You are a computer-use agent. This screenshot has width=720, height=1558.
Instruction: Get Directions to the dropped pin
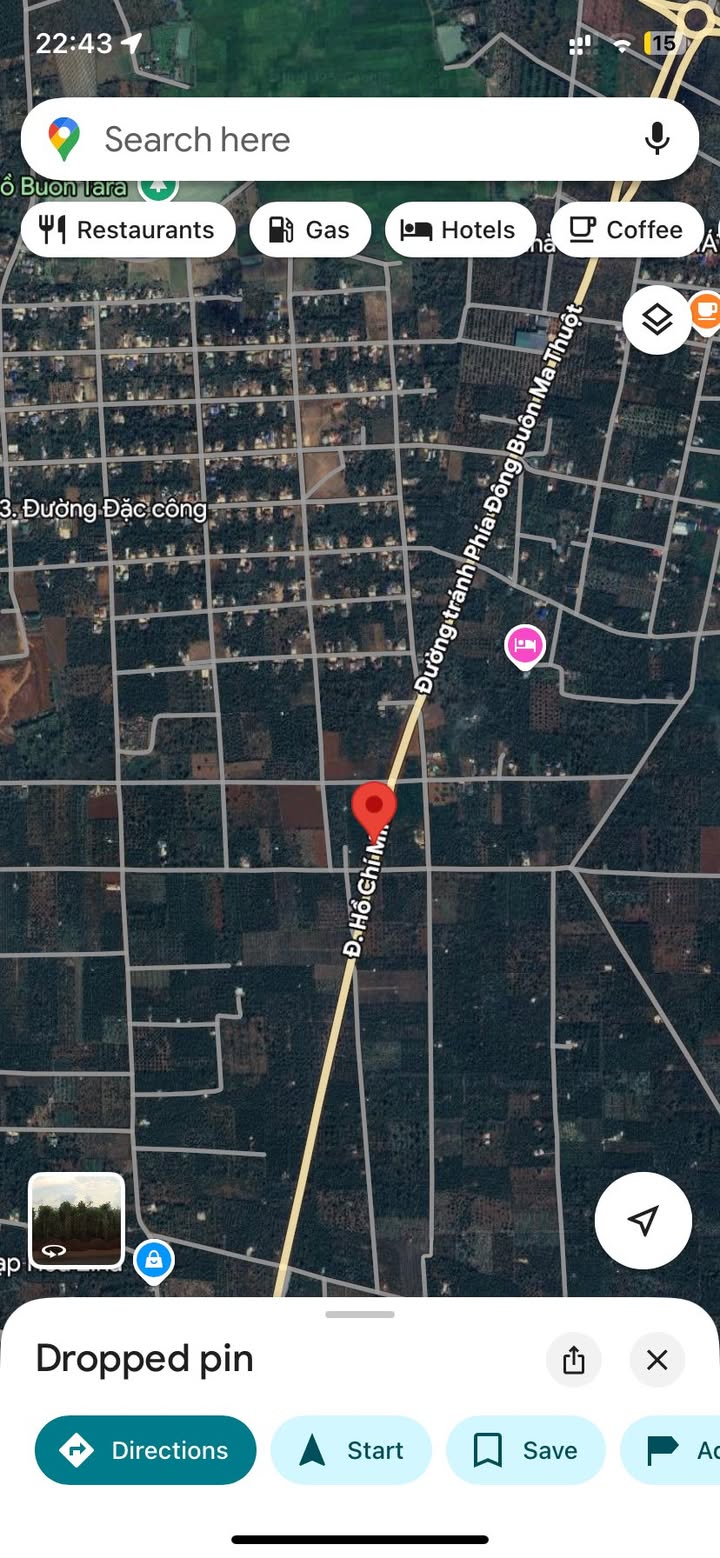[x=146, y=1450]
